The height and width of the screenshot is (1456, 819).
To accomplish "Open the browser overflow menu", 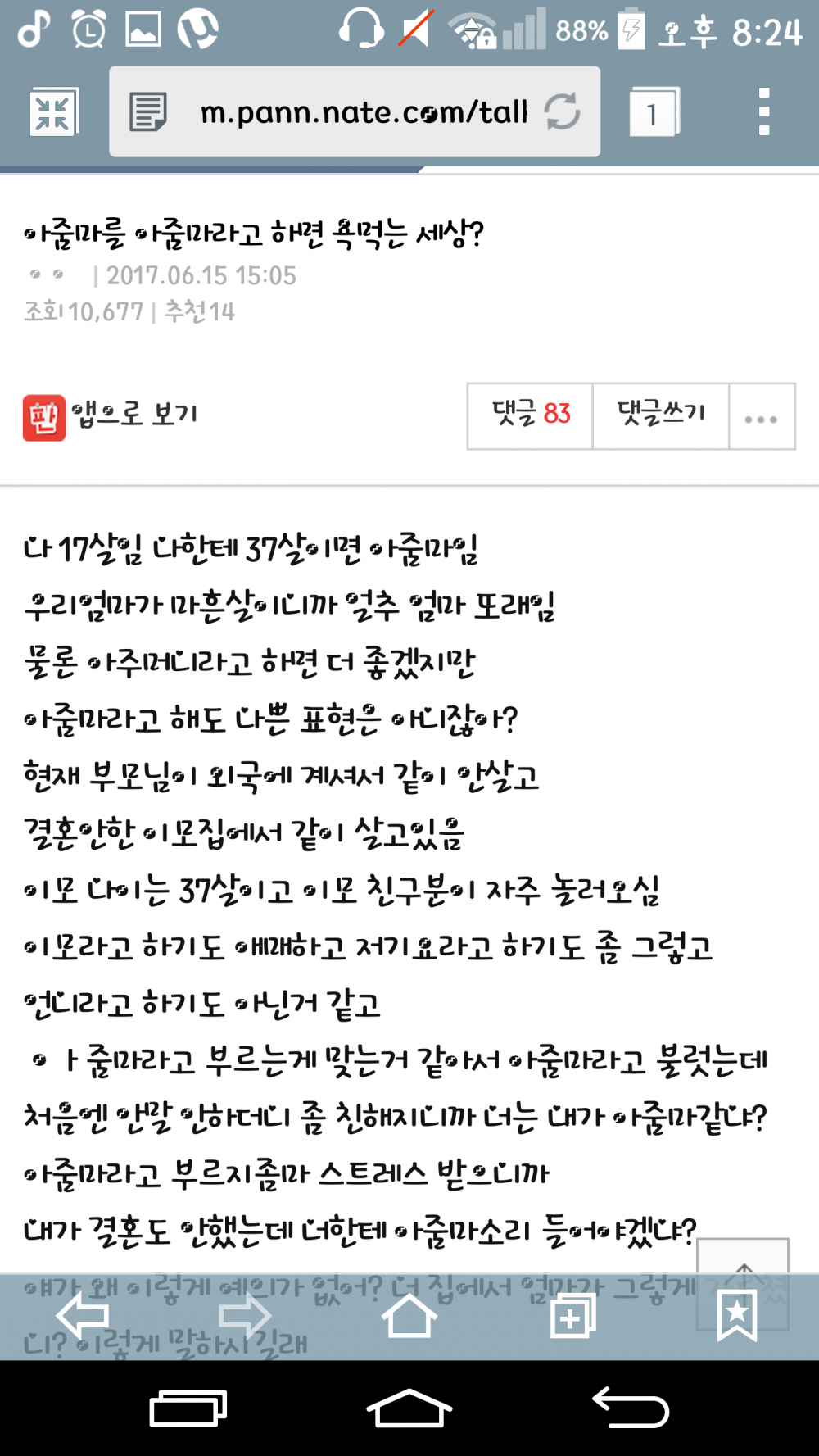I will tap(764, 111).
